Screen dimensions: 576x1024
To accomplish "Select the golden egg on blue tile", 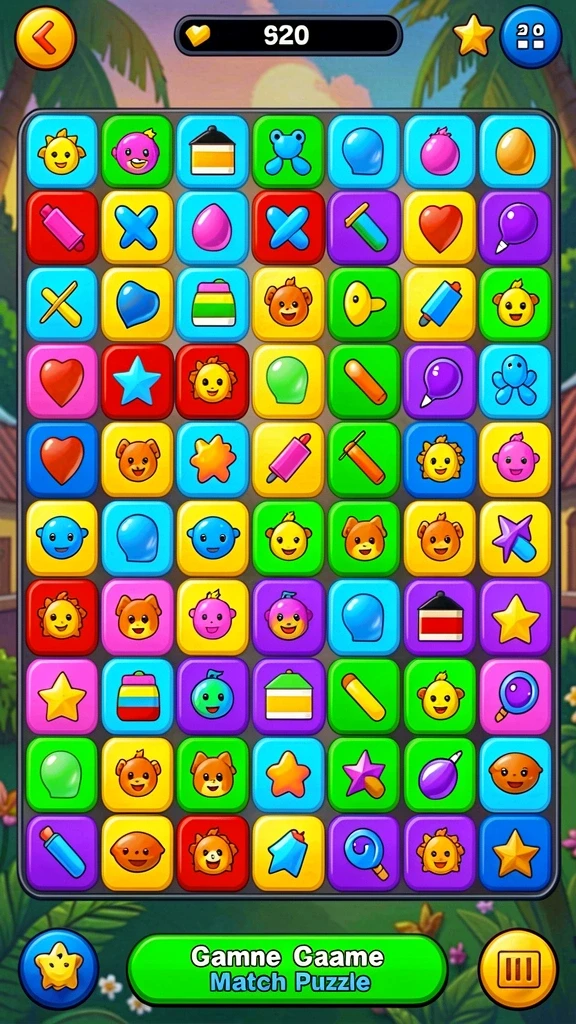I will 515,152.
